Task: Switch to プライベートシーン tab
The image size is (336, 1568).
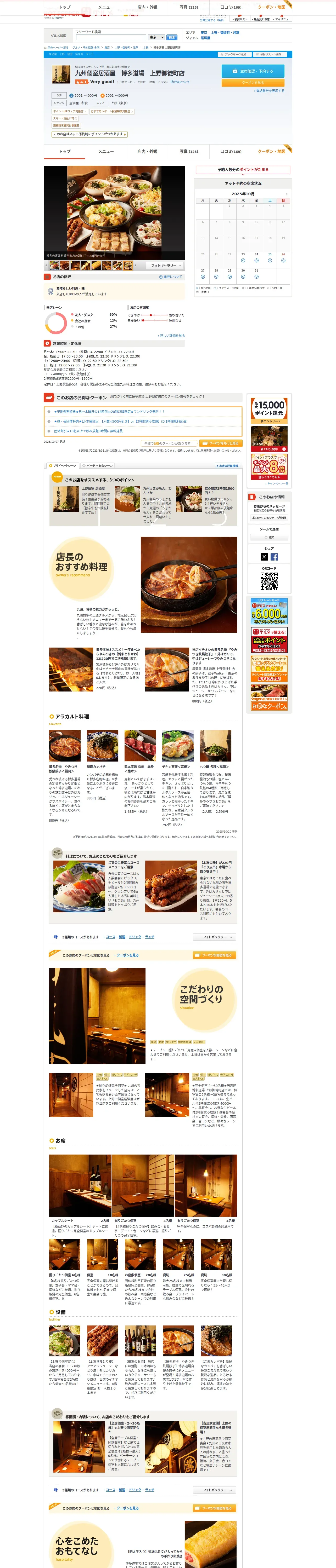Action: coord(63,466)
